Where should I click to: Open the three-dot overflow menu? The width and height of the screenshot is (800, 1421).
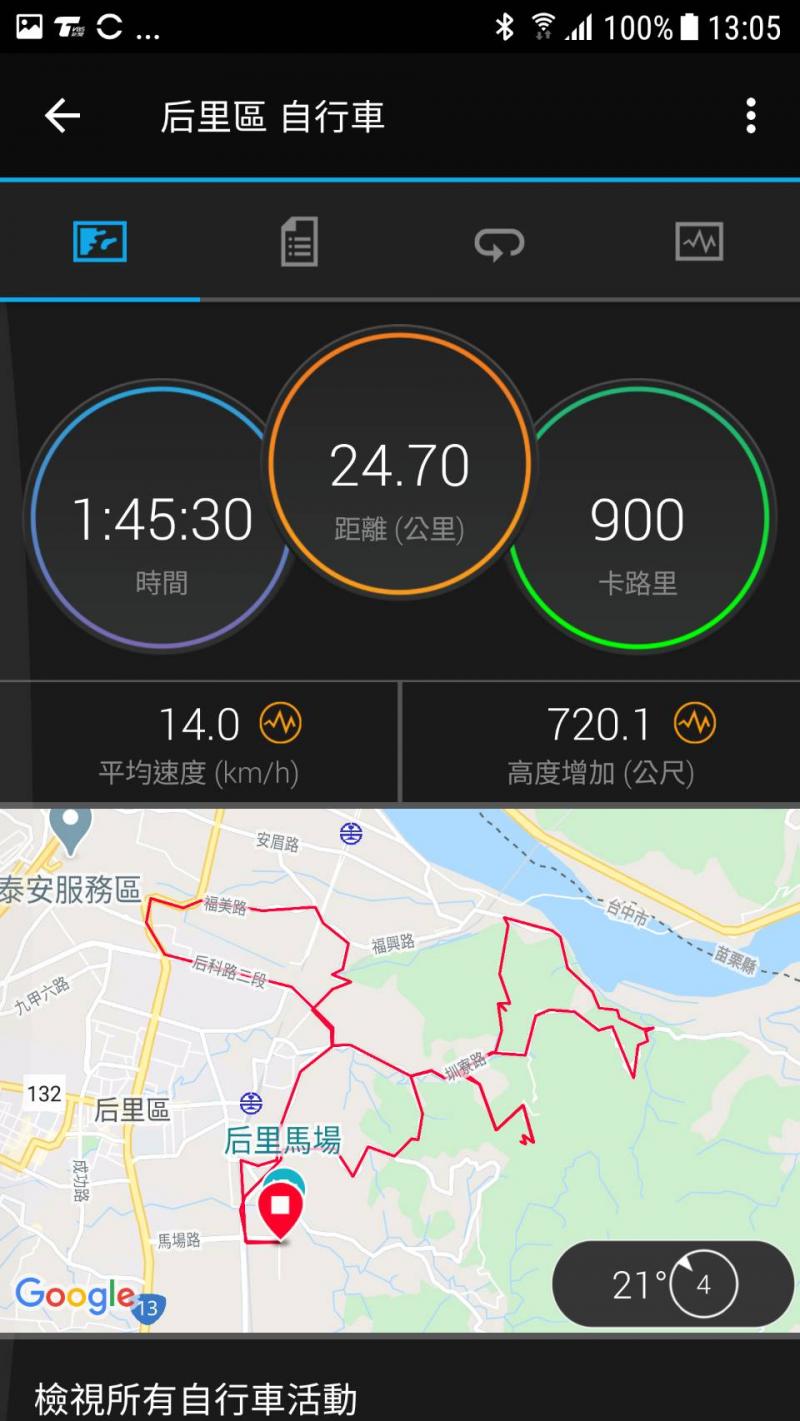(x=750, y=117)
